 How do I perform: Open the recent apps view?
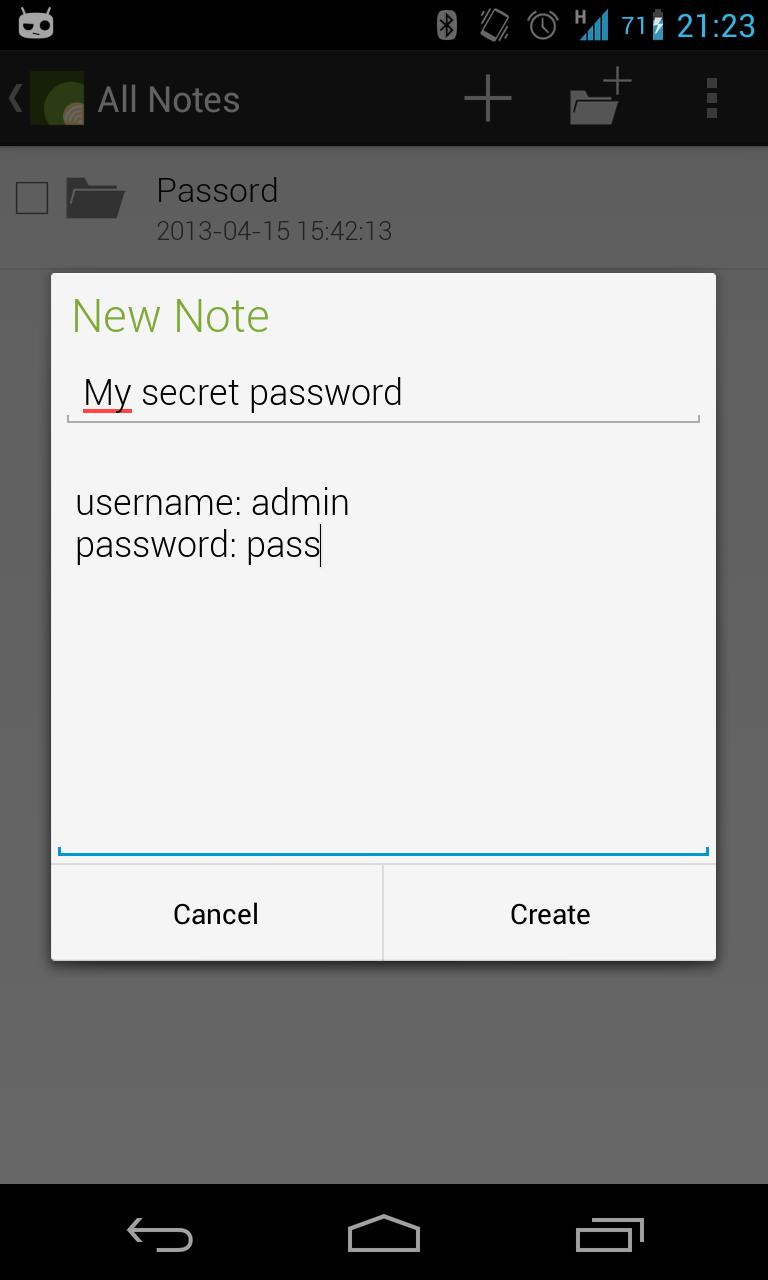(609, 1235)
